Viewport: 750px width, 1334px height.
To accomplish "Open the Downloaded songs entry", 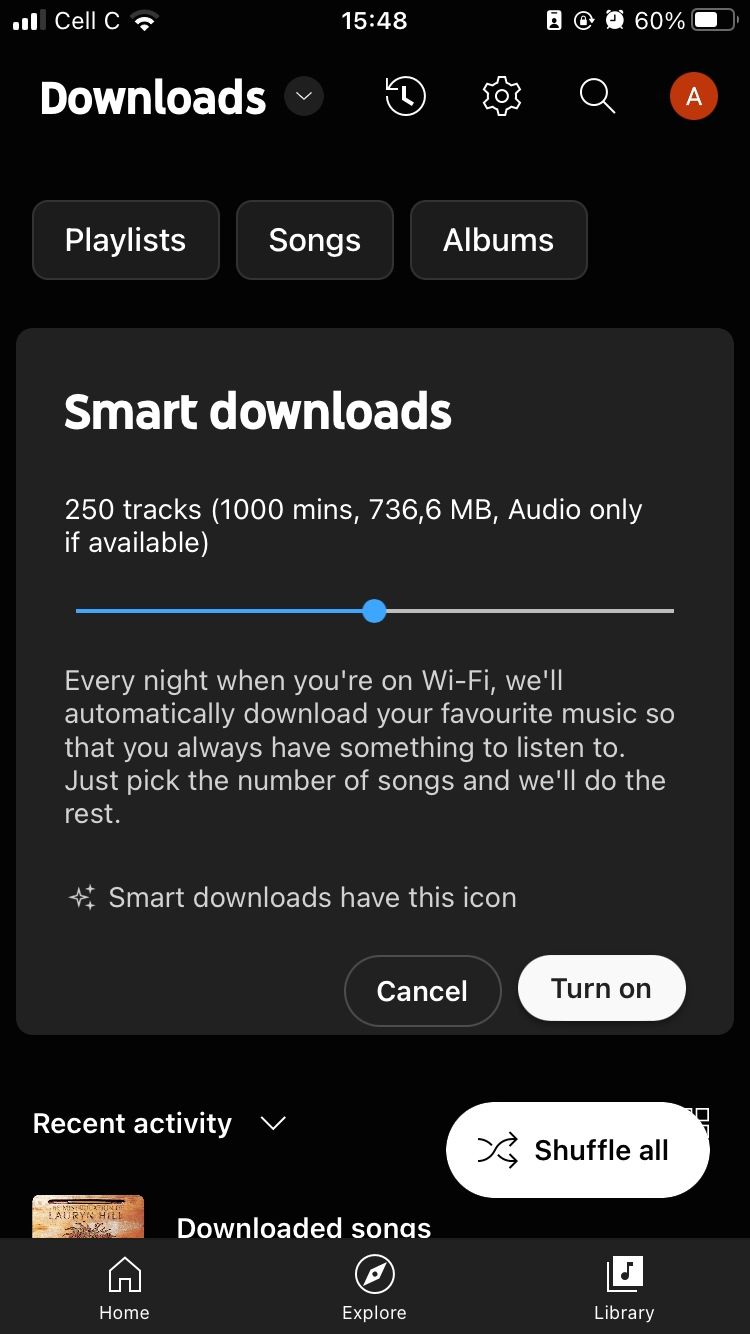I will coord(303,1228).
